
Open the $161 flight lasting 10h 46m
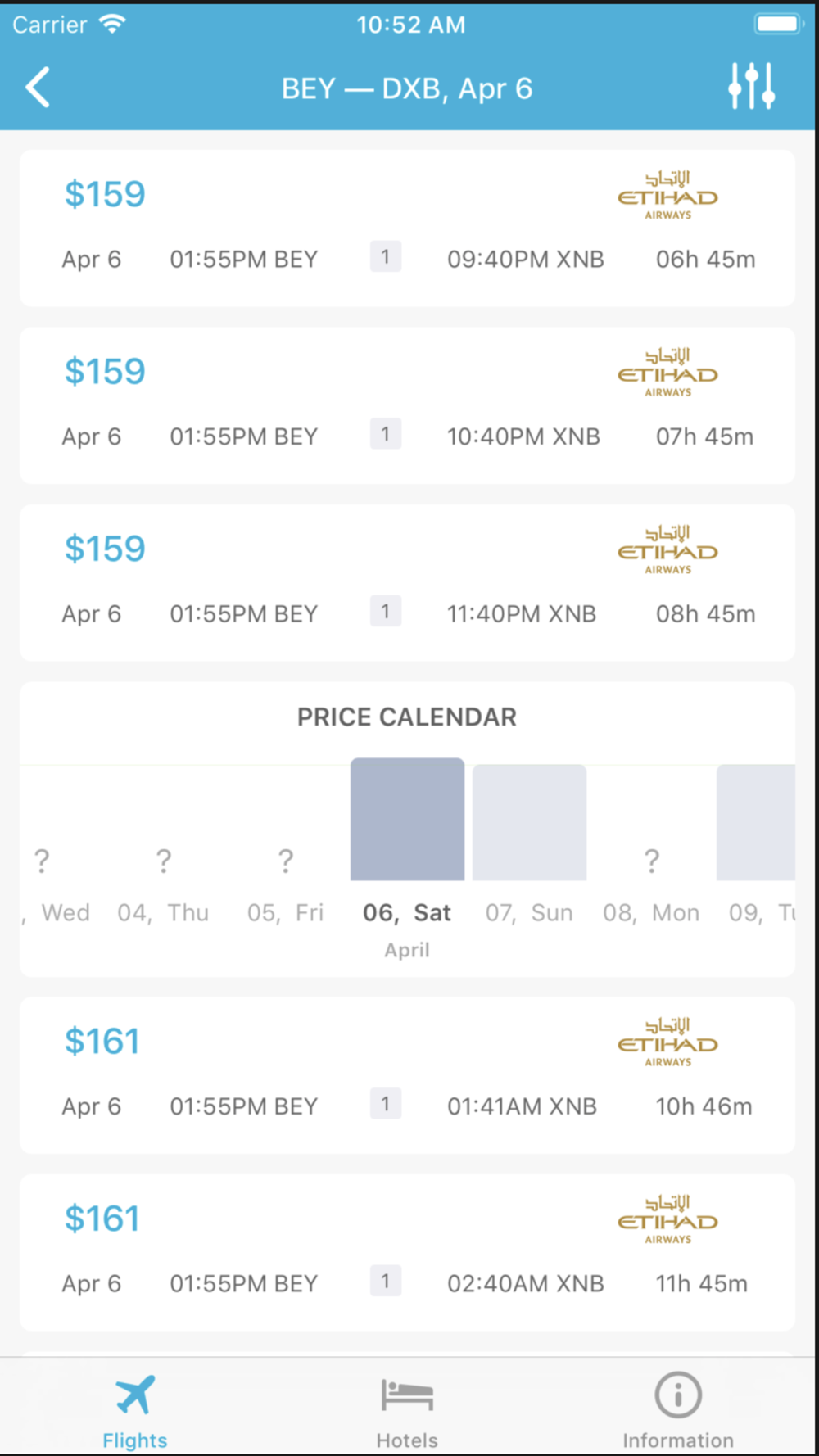coord(407,1075)
